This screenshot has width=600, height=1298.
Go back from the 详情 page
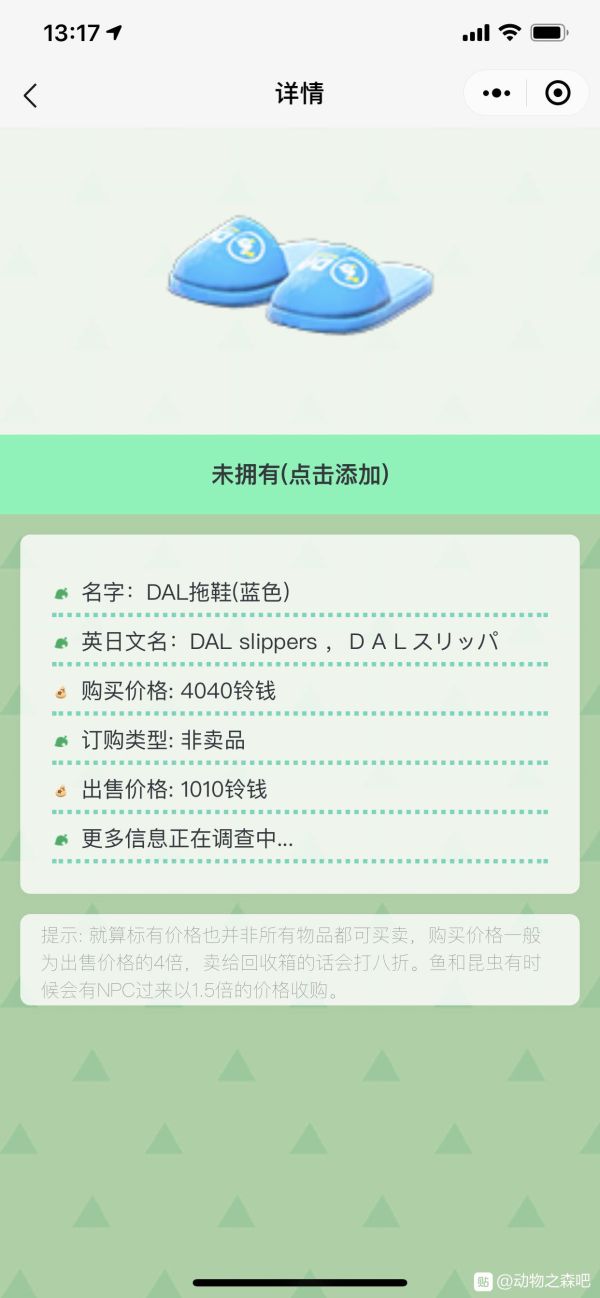(30, 95)
